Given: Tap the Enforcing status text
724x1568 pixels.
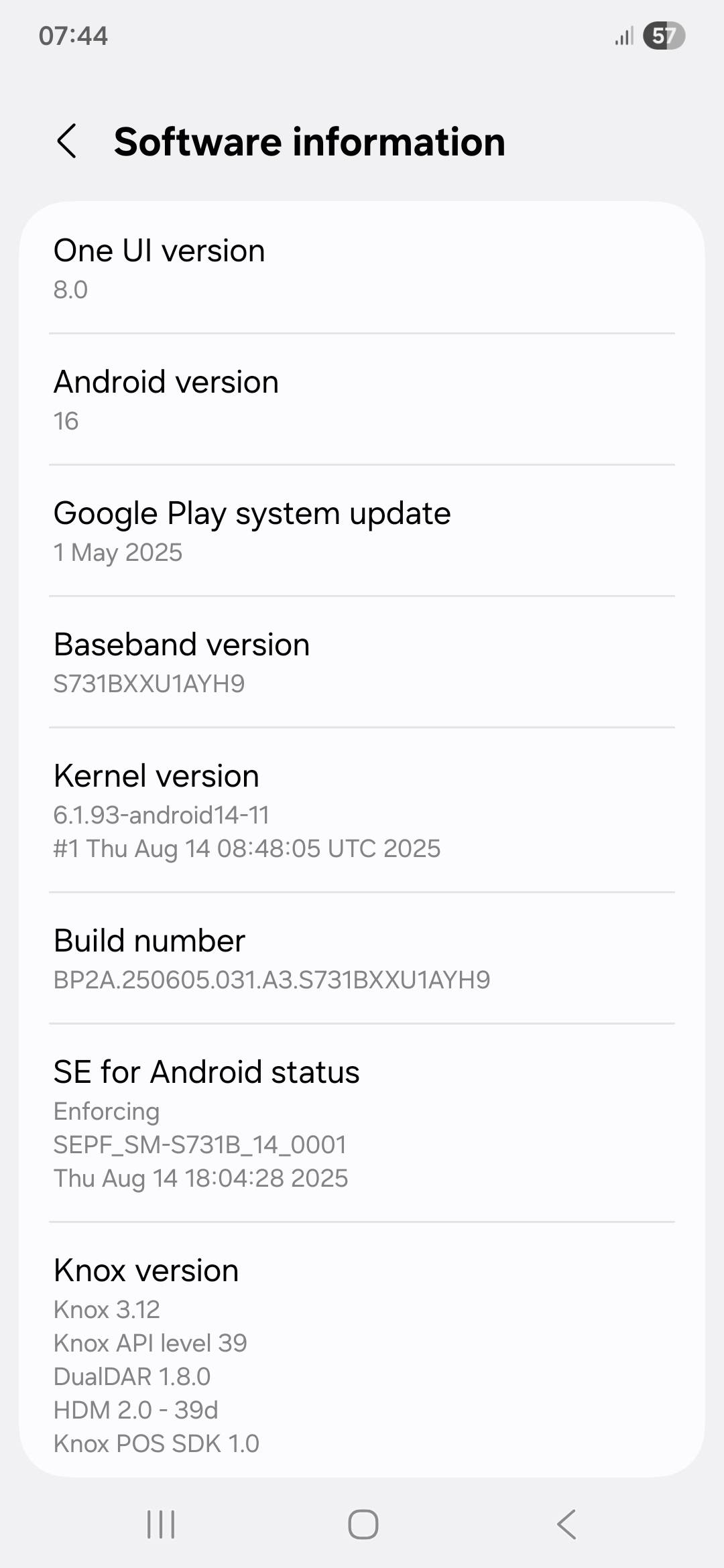Looking at the screenshot, I should point(106,1111).
